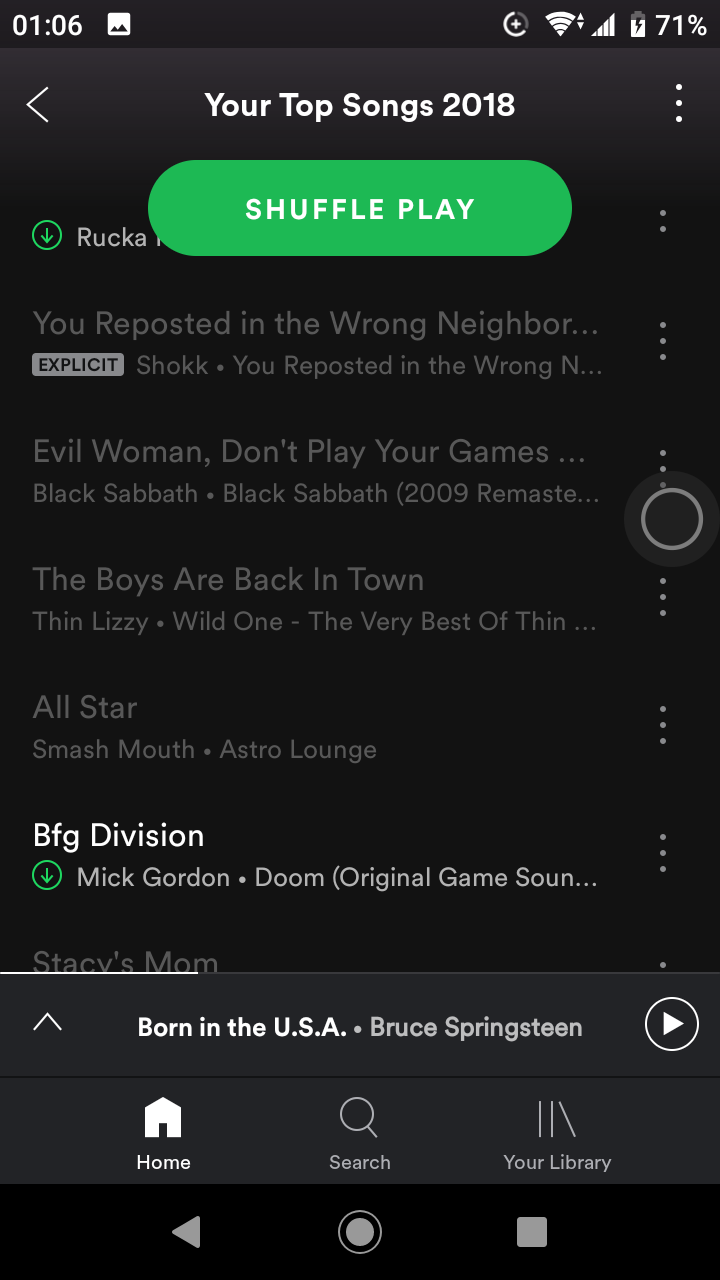Play Evil Woman by Black Sabbath
Image resolution: width=720 pixels, height=1280 pixels.
click(316, 471)
